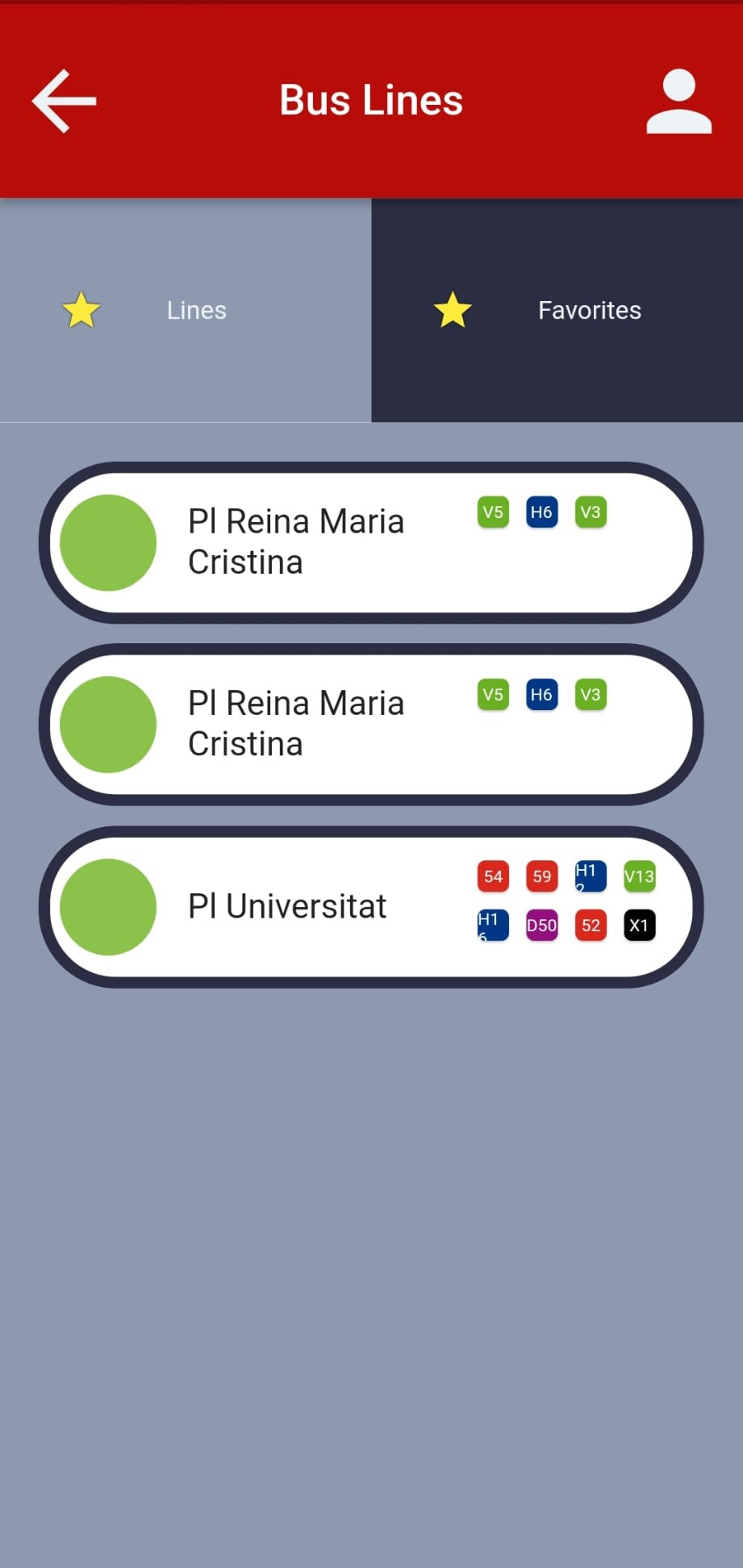Viewport: 743px width, 1568px height.
Task: Tap the green circle on first Pl Reina Maria Cristina
Action: pyautogui.click(x=109, y=542)
